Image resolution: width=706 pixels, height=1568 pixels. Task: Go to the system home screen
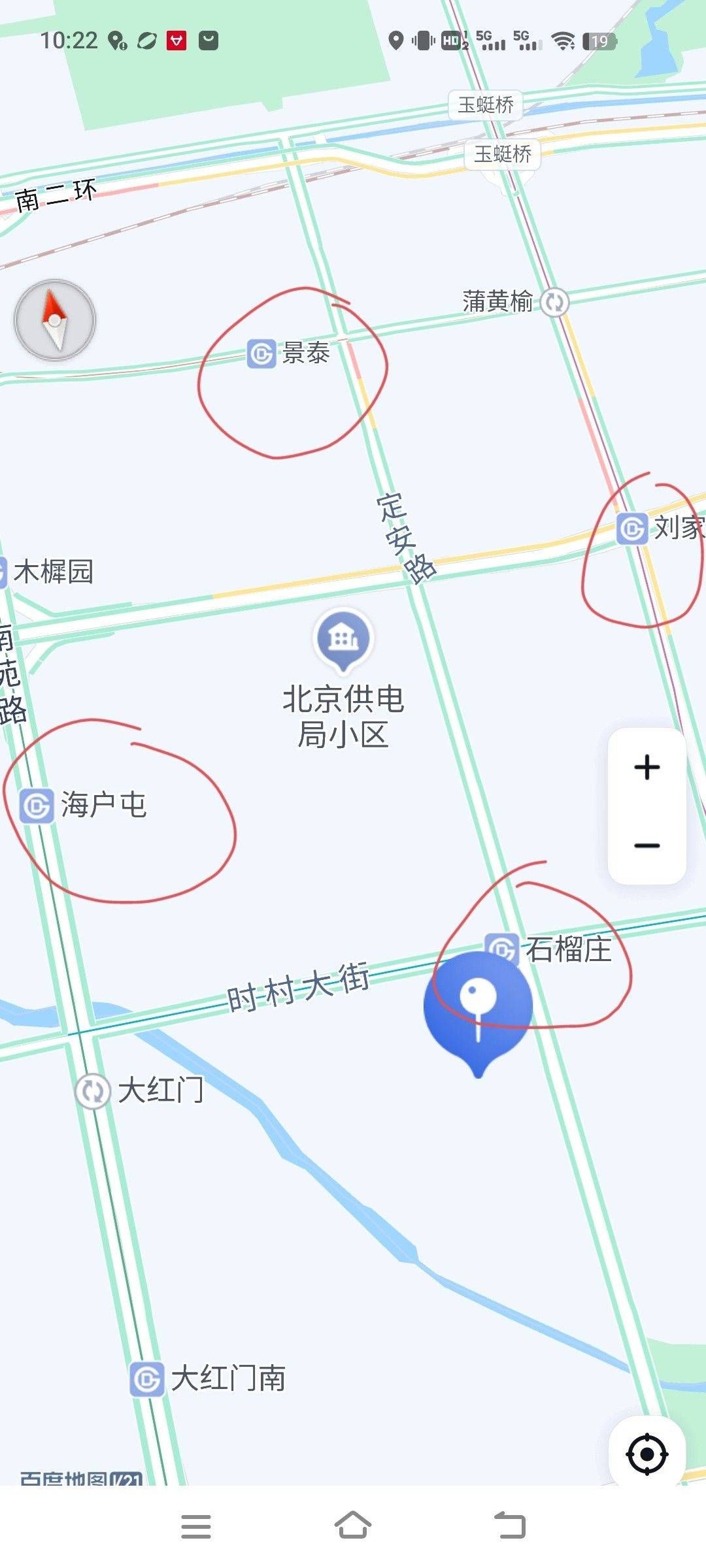353,1526
